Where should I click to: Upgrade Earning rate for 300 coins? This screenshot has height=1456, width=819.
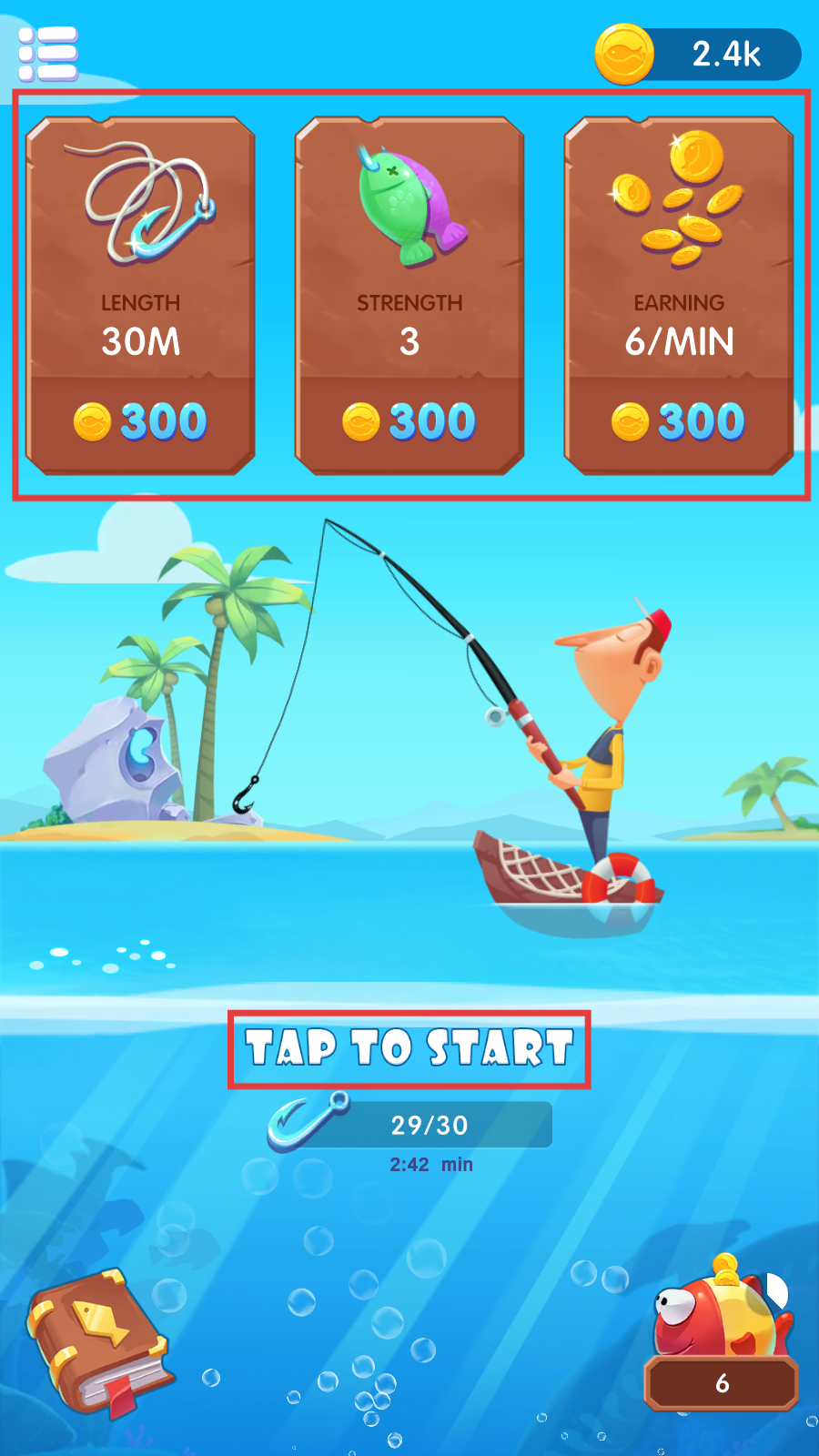tap(679, 296)
